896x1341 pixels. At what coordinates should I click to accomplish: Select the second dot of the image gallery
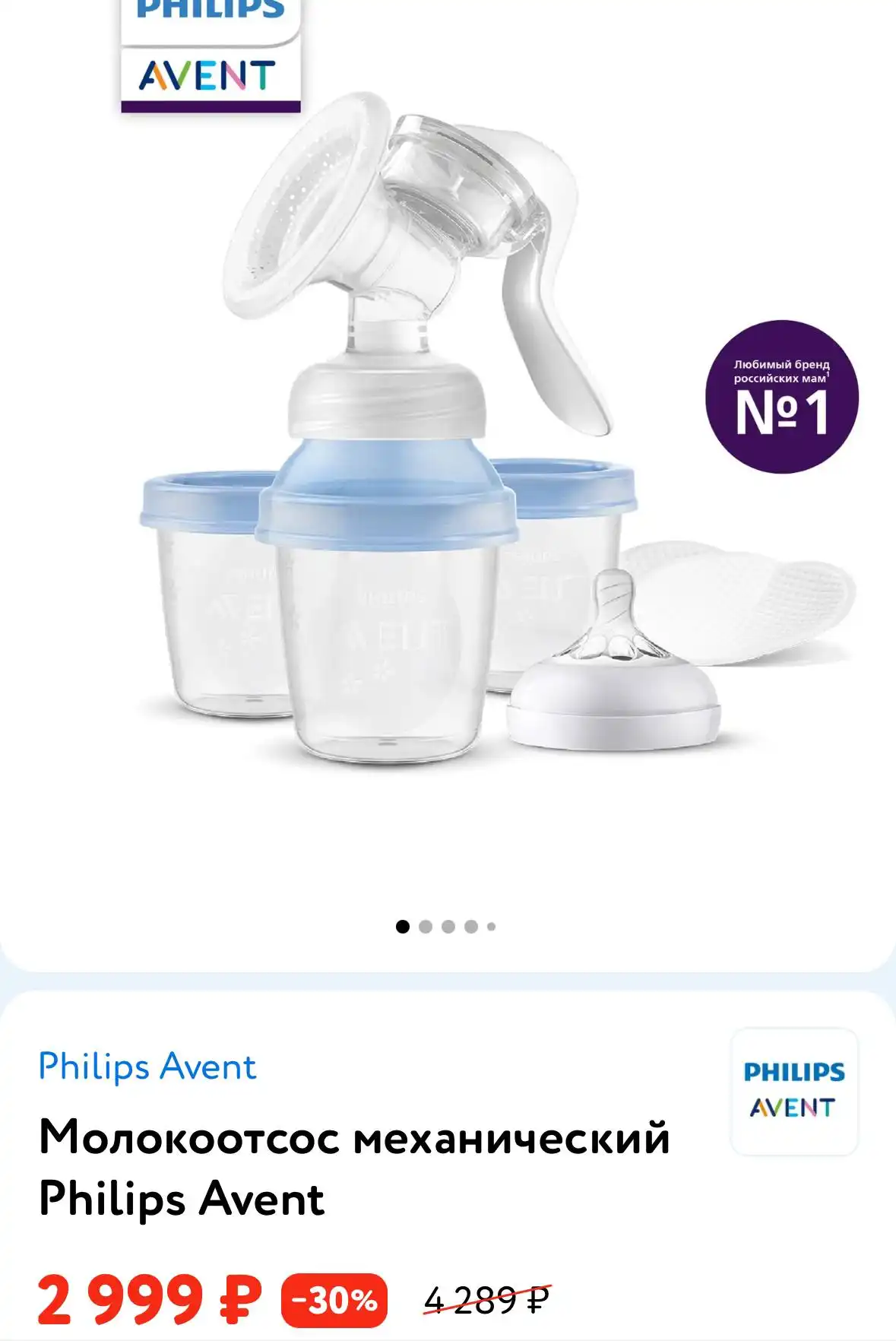pyautogui.click(x=426, y=927)
